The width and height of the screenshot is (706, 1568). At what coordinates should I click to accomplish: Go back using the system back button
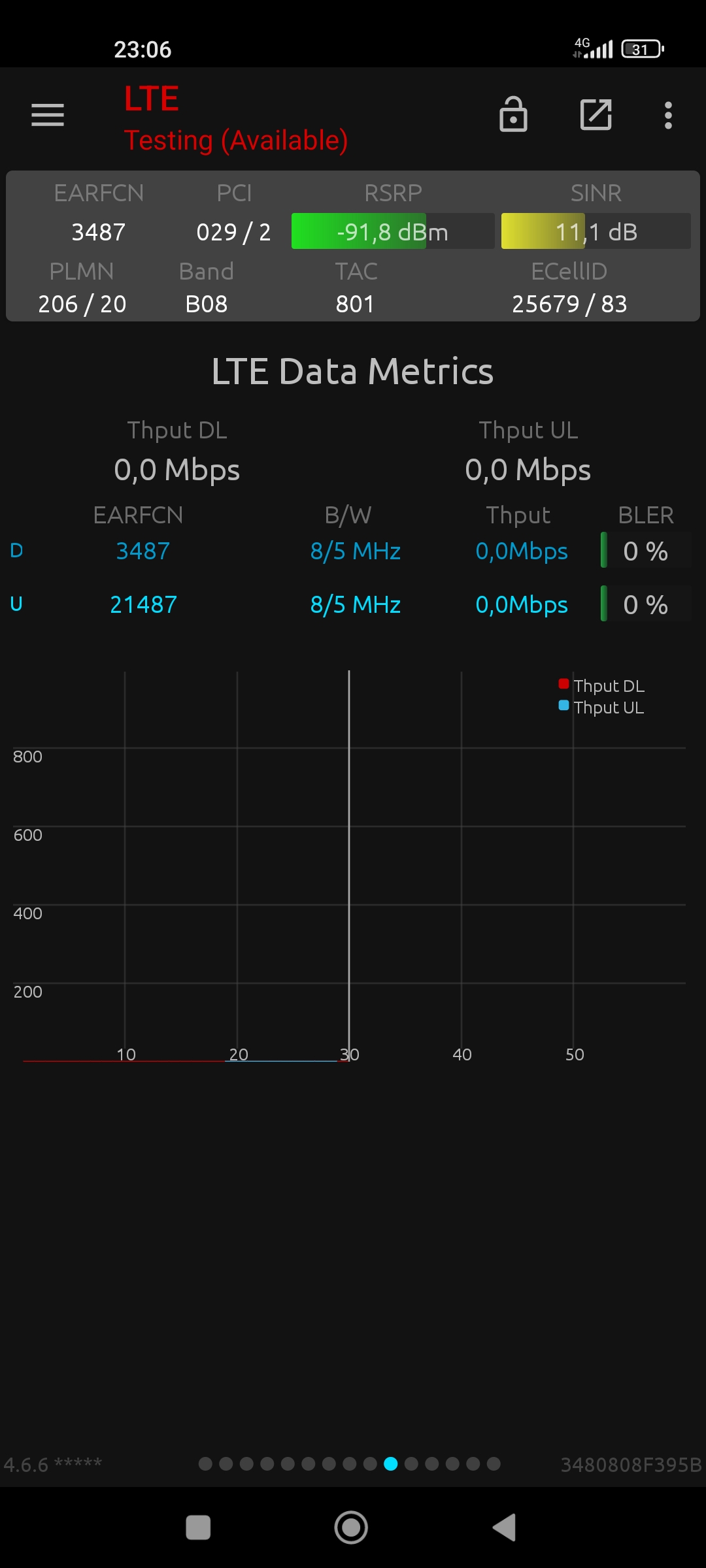tap(504, 1527)
